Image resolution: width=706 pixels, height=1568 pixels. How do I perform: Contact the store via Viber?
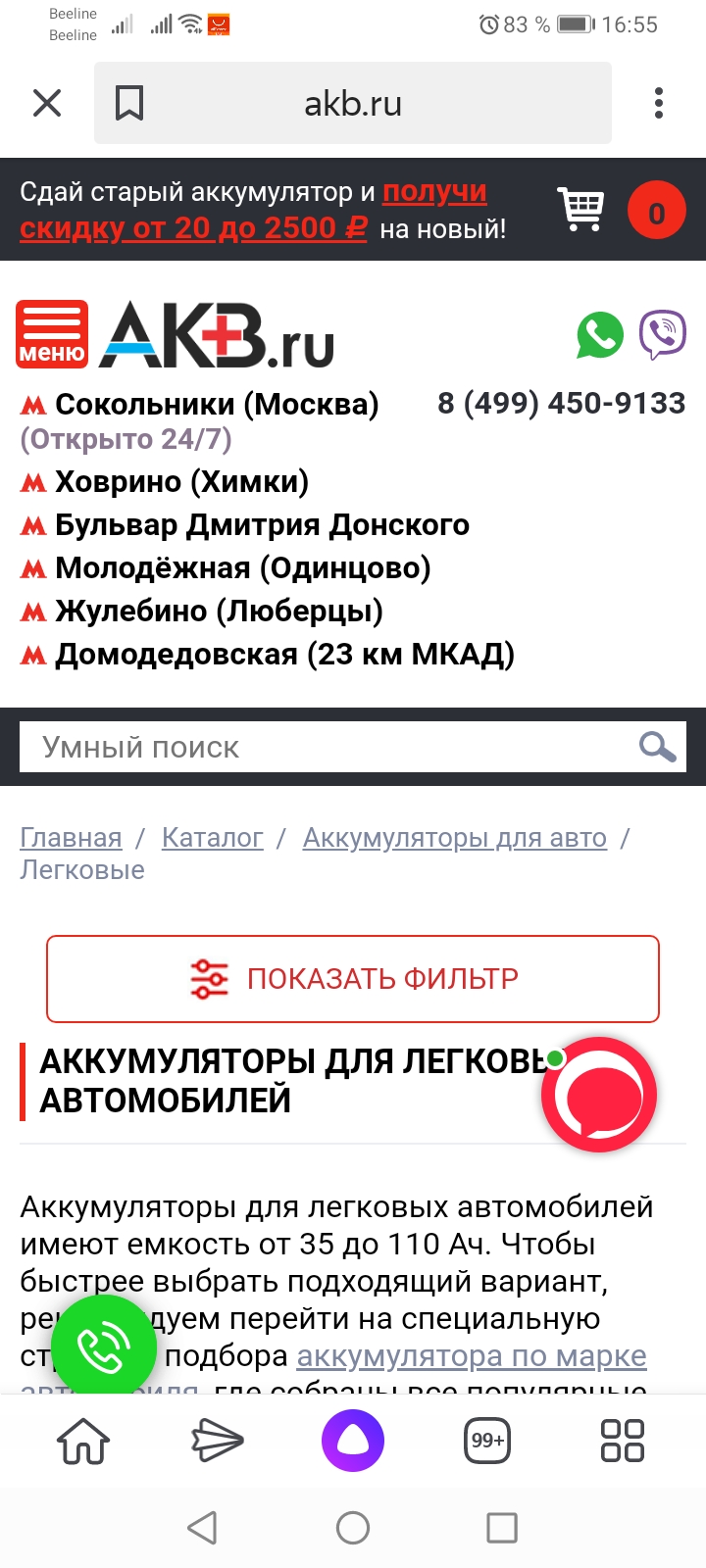click(662, 335)
